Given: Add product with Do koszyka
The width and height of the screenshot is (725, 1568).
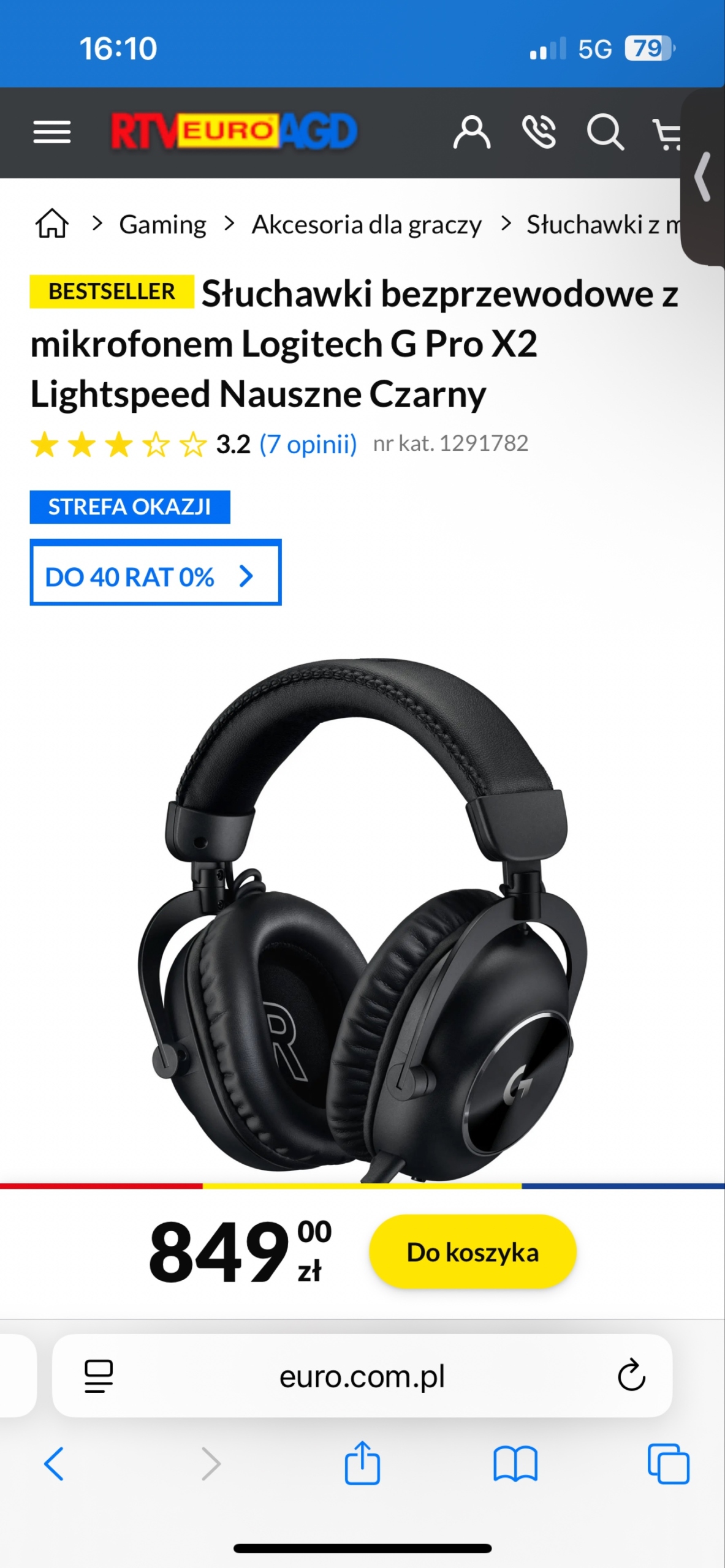Looking at the screenshot, I should coord(473,1251).
